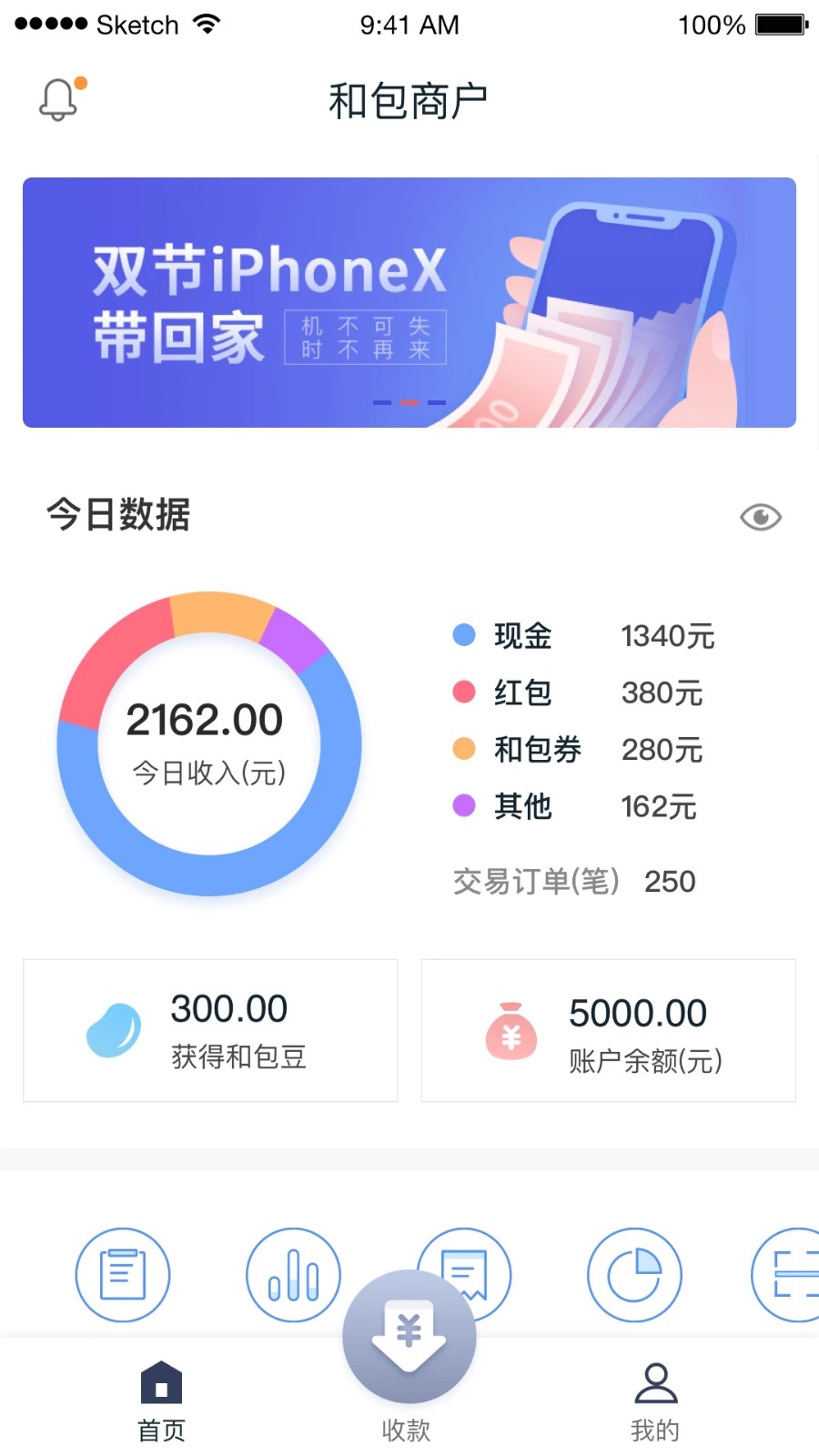Open the notification bell icon
This screenshot has width=819, height=1456.
pos(58,97)
